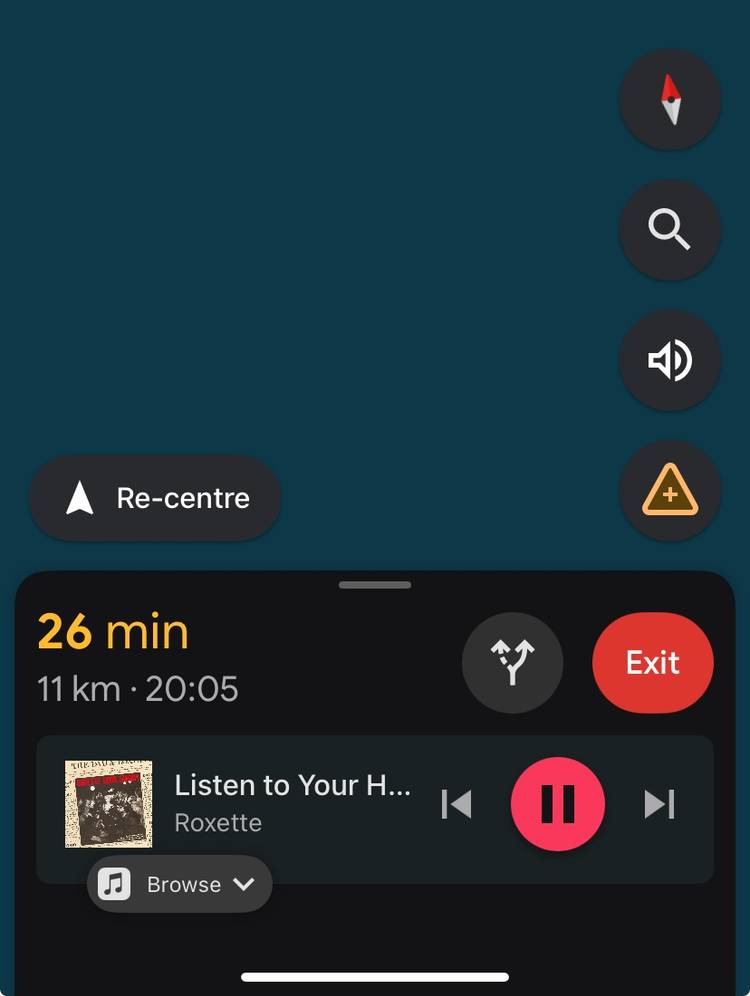Expand the bottom sheet using the drag handle

coord(375,584)
